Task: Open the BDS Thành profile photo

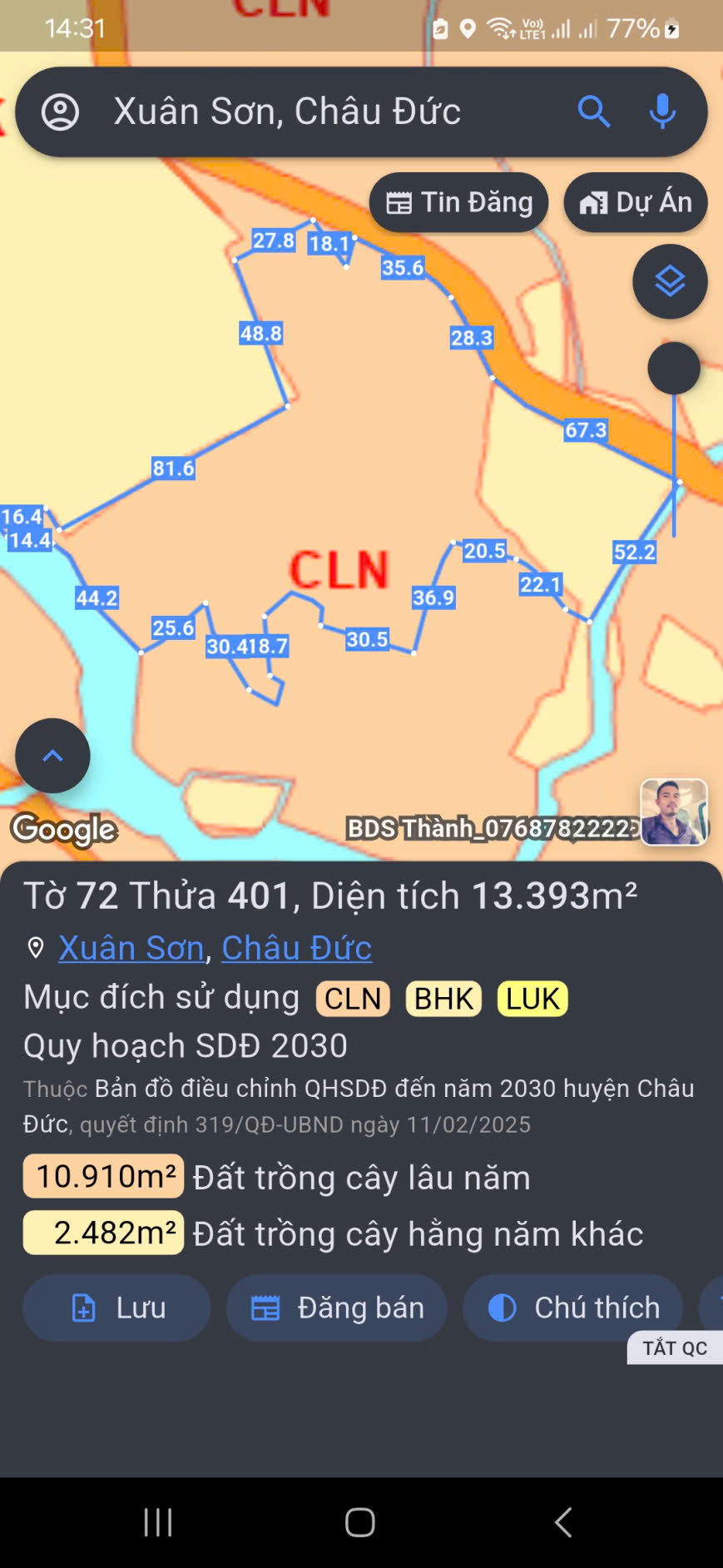Action: pyautogui.click(x=673, y=812)
